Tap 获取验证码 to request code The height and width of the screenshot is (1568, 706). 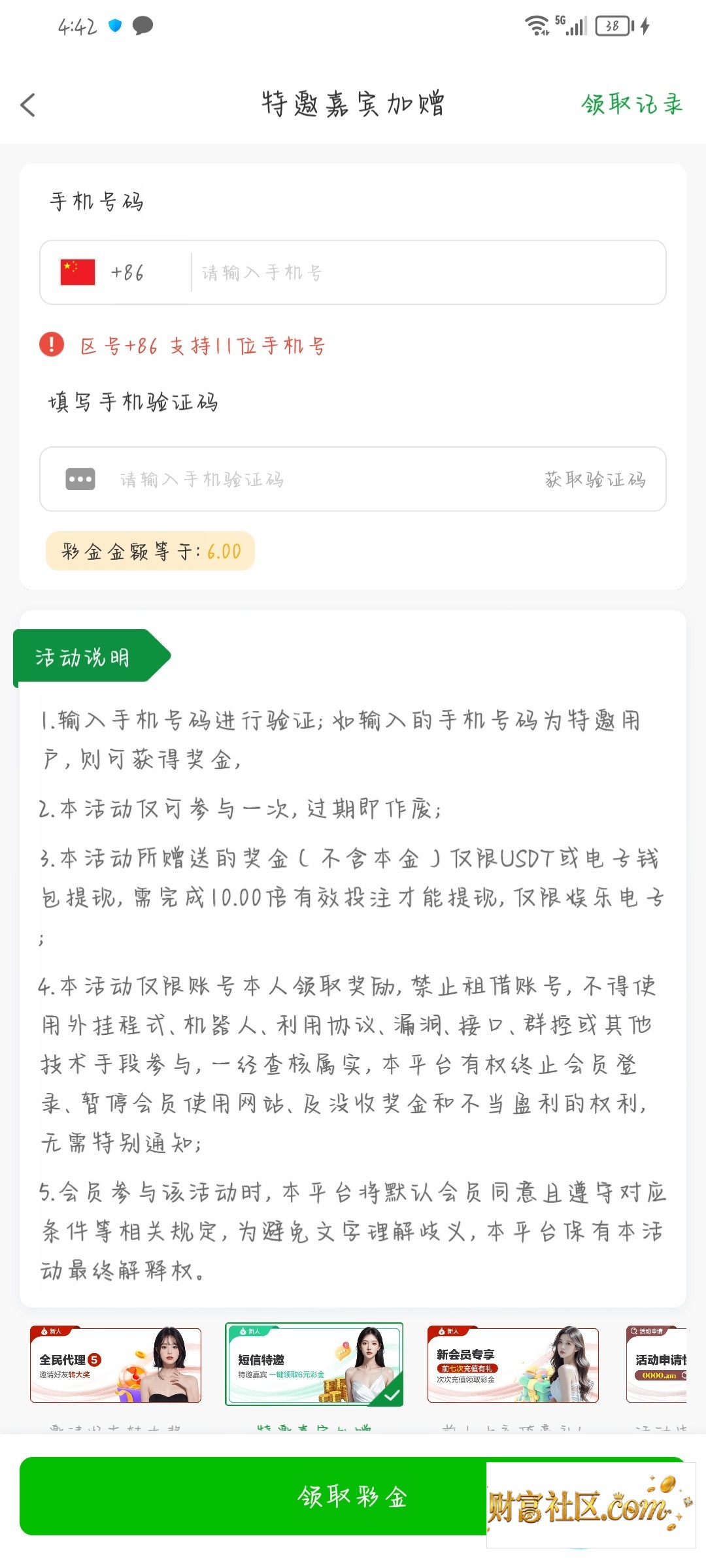pyautogui.click(x=595, y=479)
